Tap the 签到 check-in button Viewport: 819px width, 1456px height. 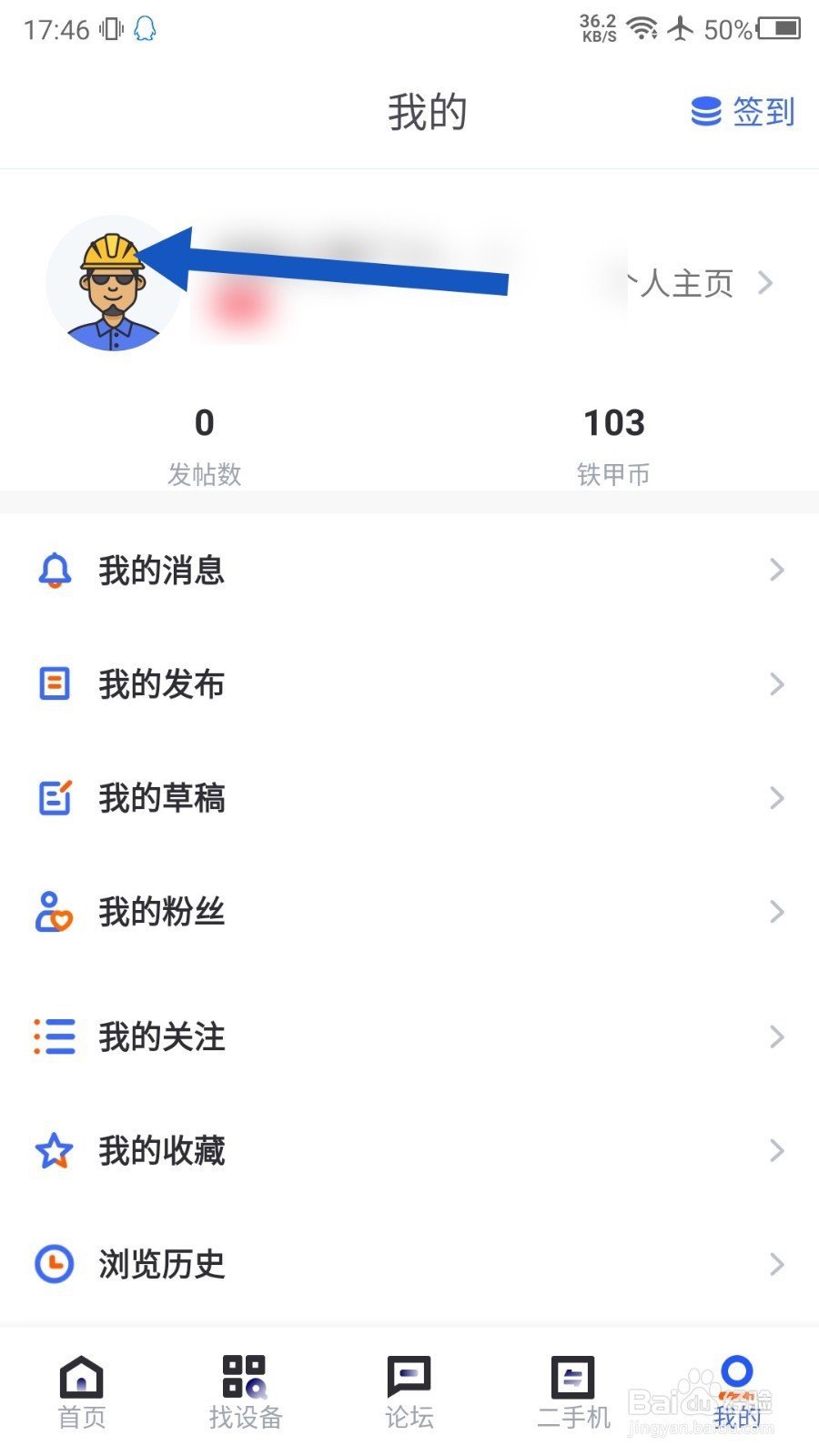point(743,112)
